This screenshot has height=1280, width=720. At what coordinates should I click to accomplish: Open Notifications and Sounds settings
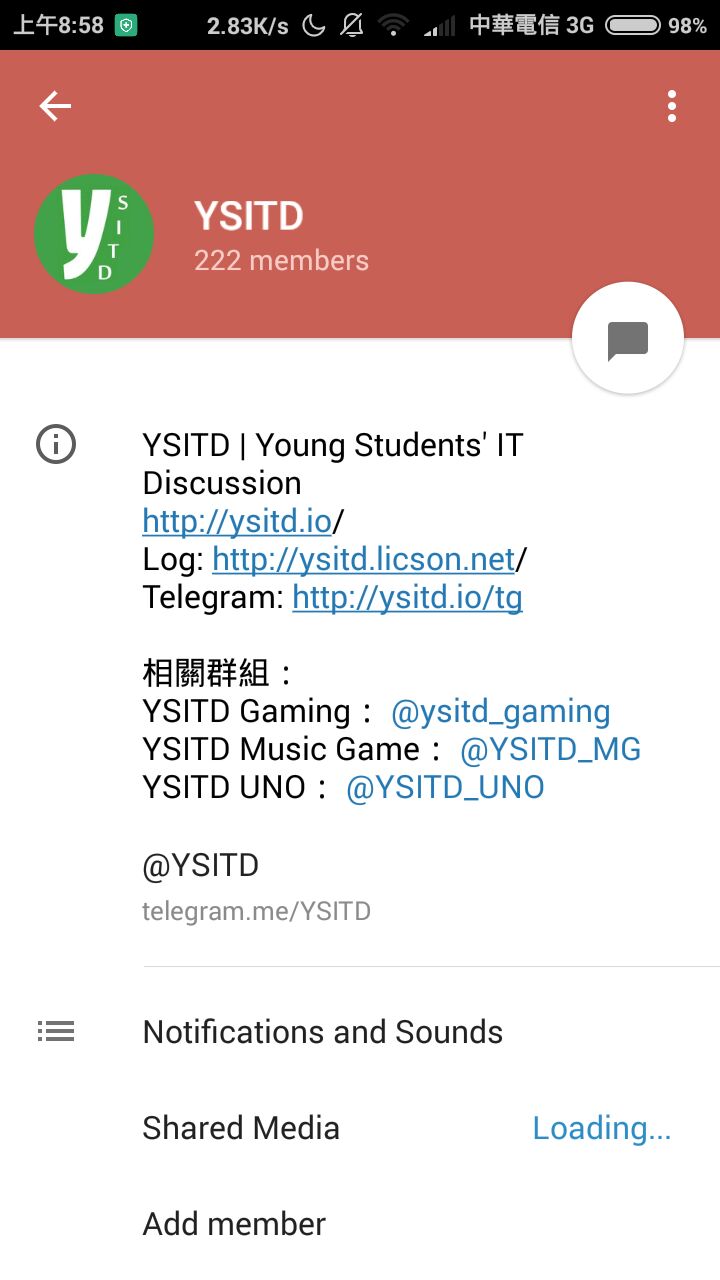click(322, 1031)
